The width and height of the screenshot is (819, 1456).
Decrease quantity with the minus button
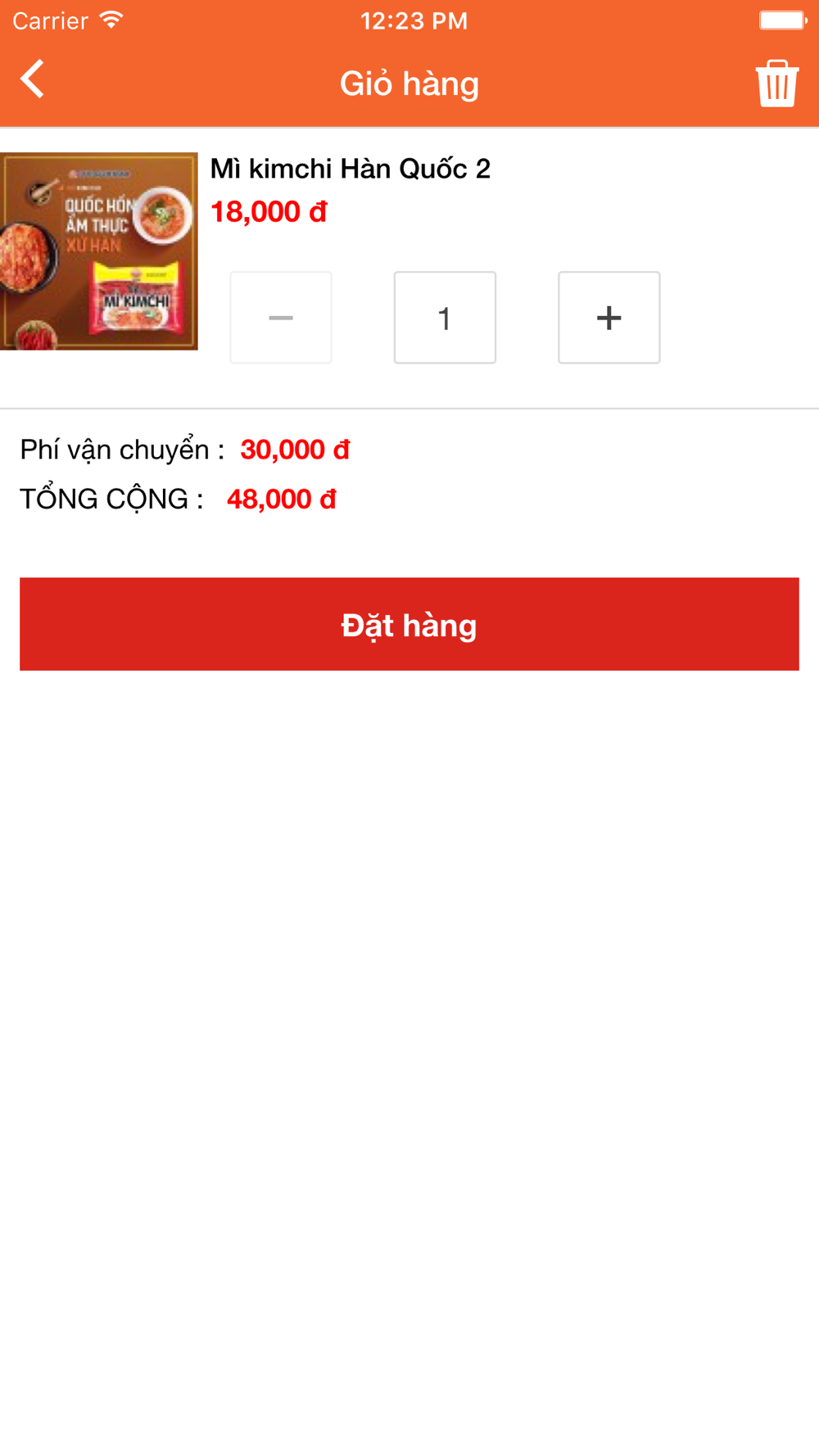281,318
